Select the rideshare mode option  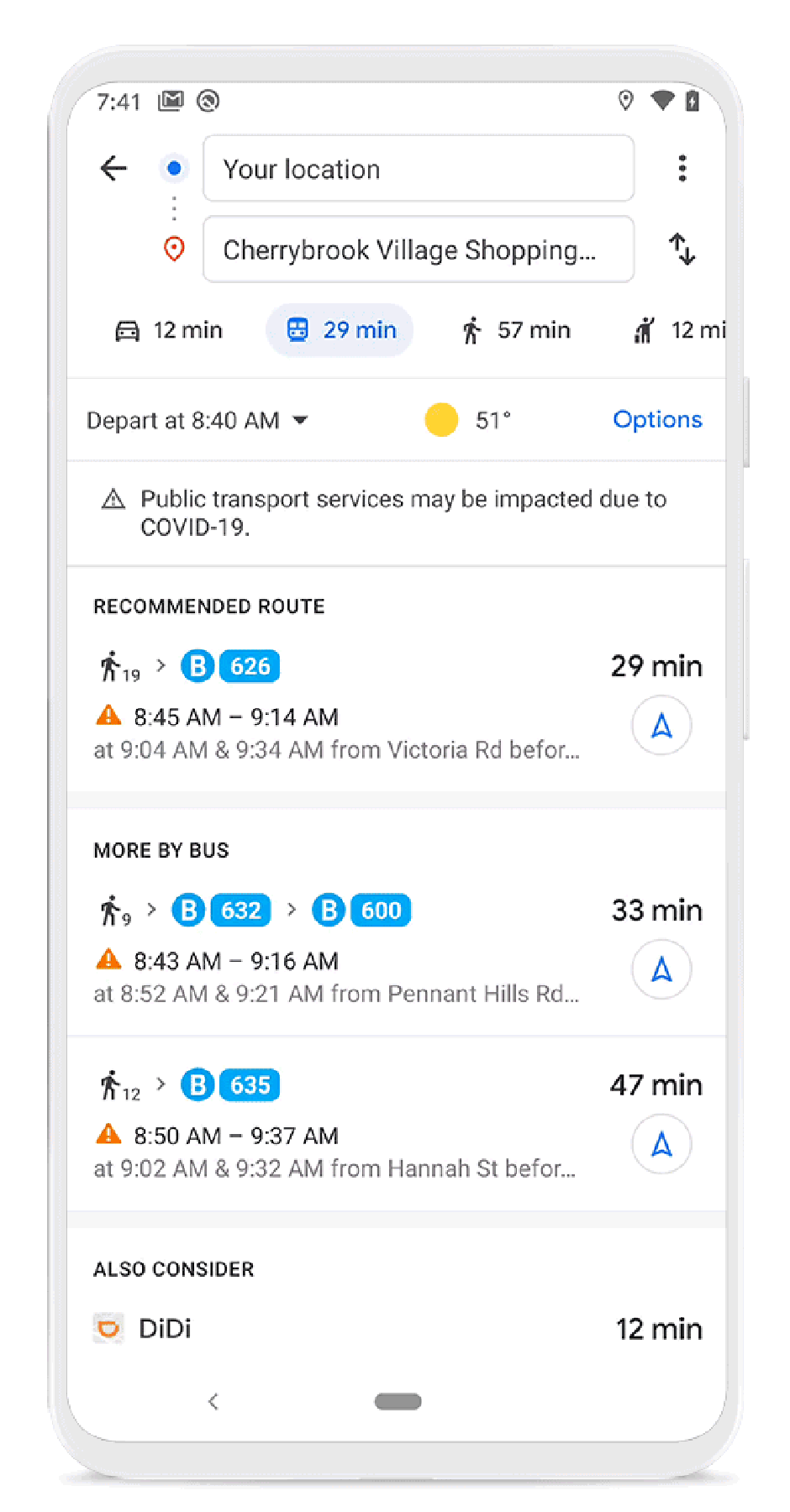[672, 330]
